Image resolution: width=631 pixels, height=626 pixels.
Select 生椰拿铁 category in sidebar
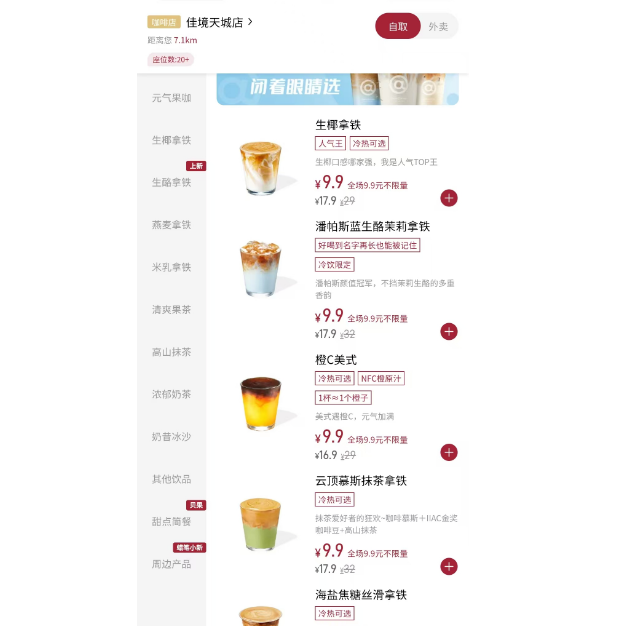pyautogui.click(x=171, y=140)
